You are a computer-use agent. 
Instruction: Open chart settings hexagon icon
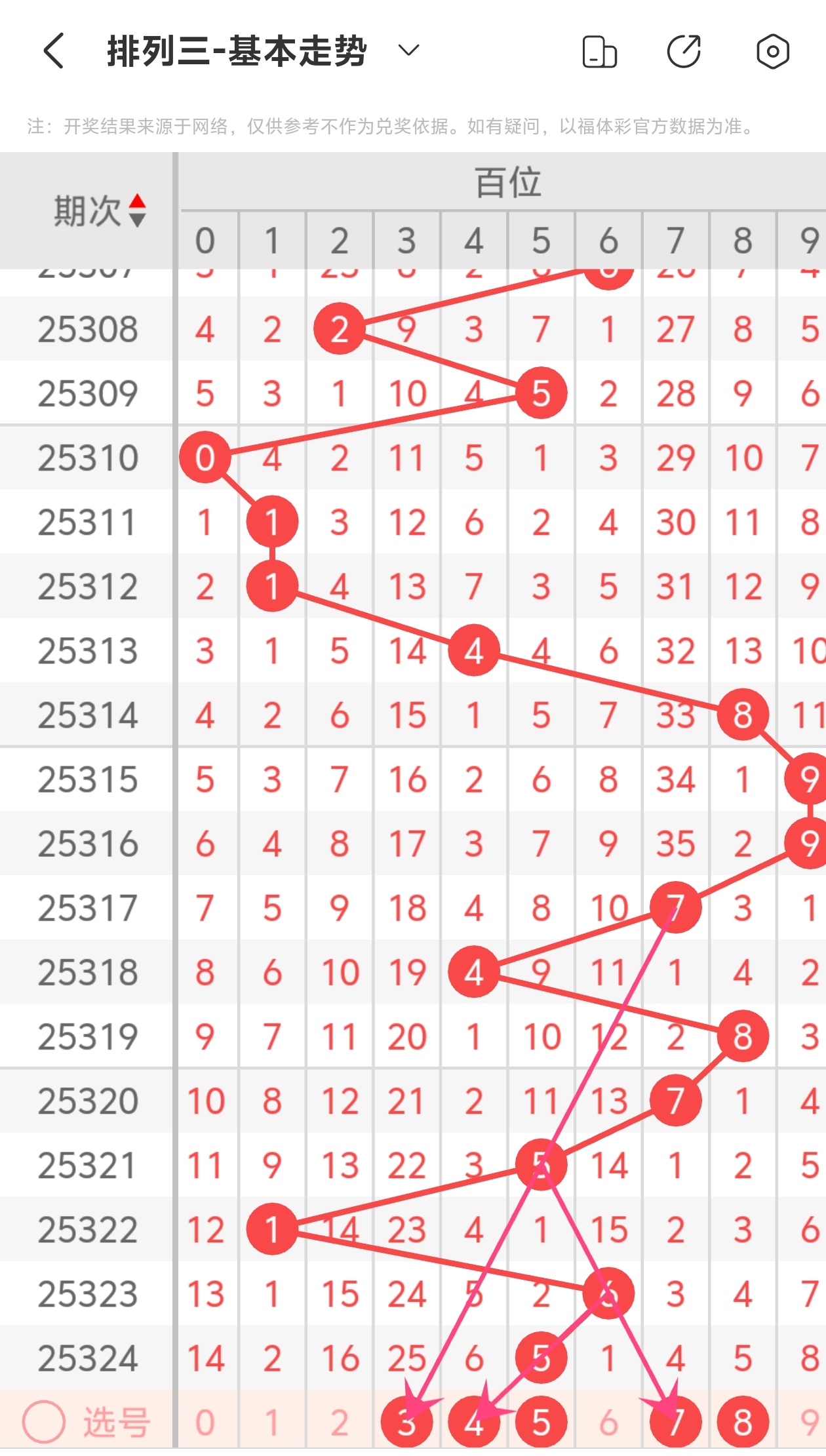772,51
